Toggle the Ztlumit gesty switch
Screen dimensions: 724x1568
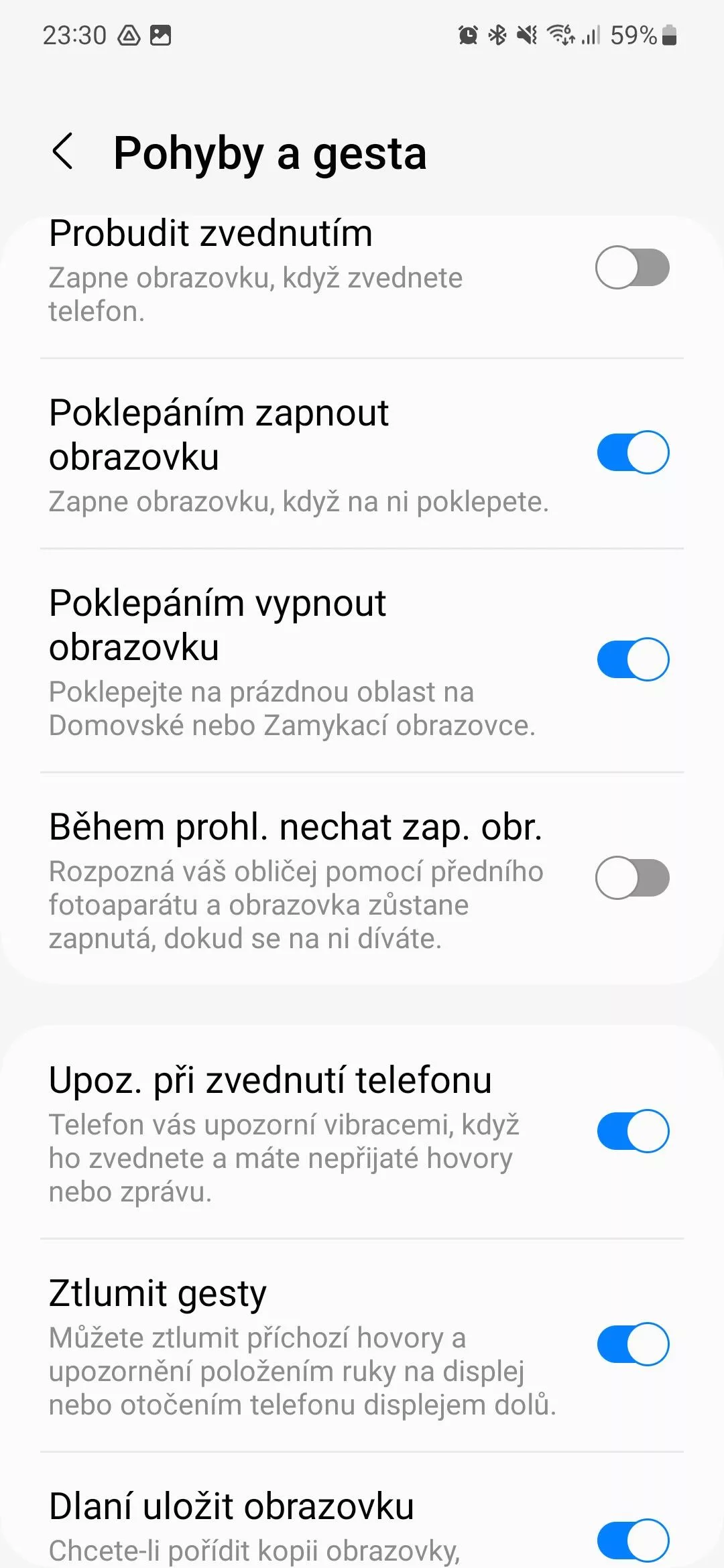[x=632, y=1344]
